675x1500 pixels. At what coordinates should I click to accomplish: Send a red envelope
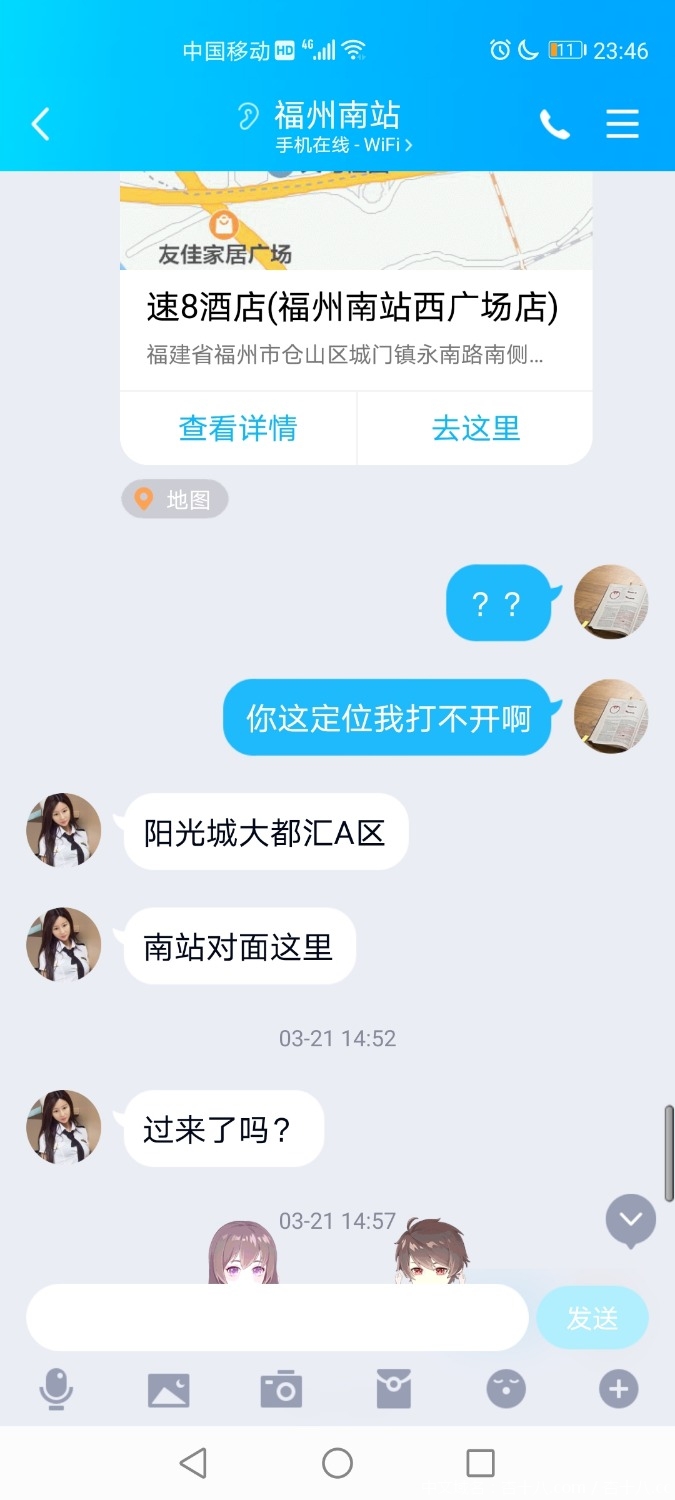[x=393, y=1389]
